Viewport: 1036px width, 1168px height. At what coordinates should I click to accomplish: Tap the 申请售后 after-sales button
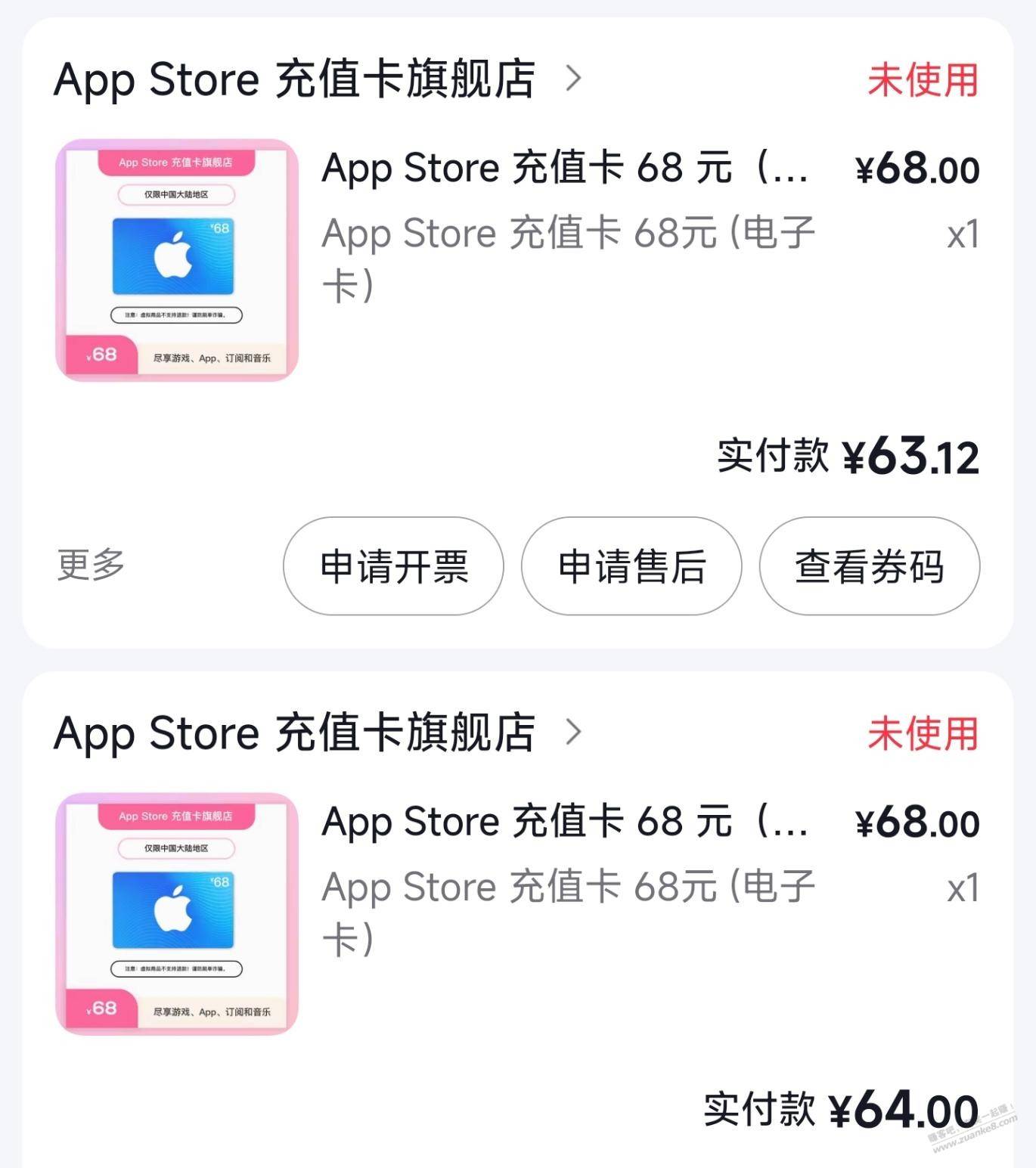pos(631,566)
